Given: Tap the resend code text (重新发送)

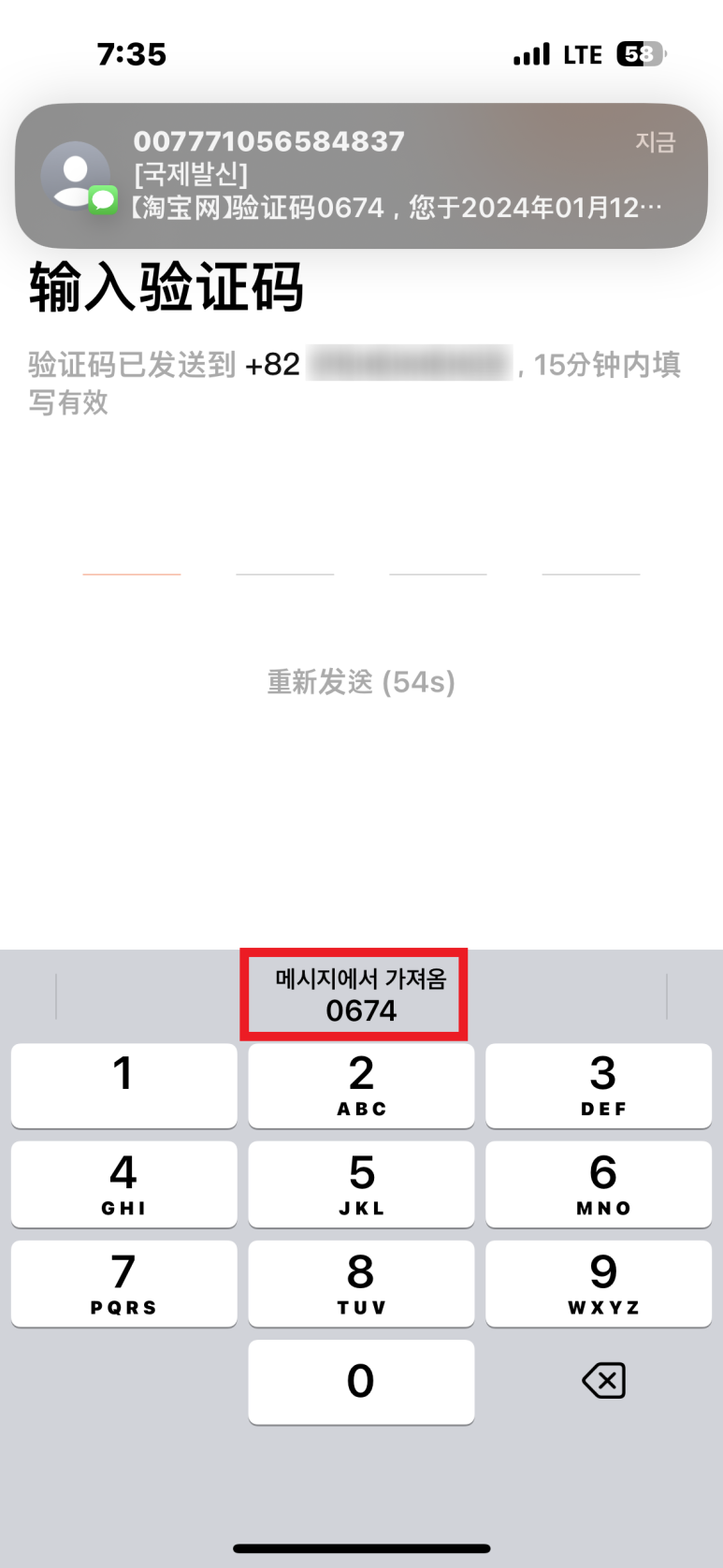Looking at the screenshot, I should coord(361,682).
